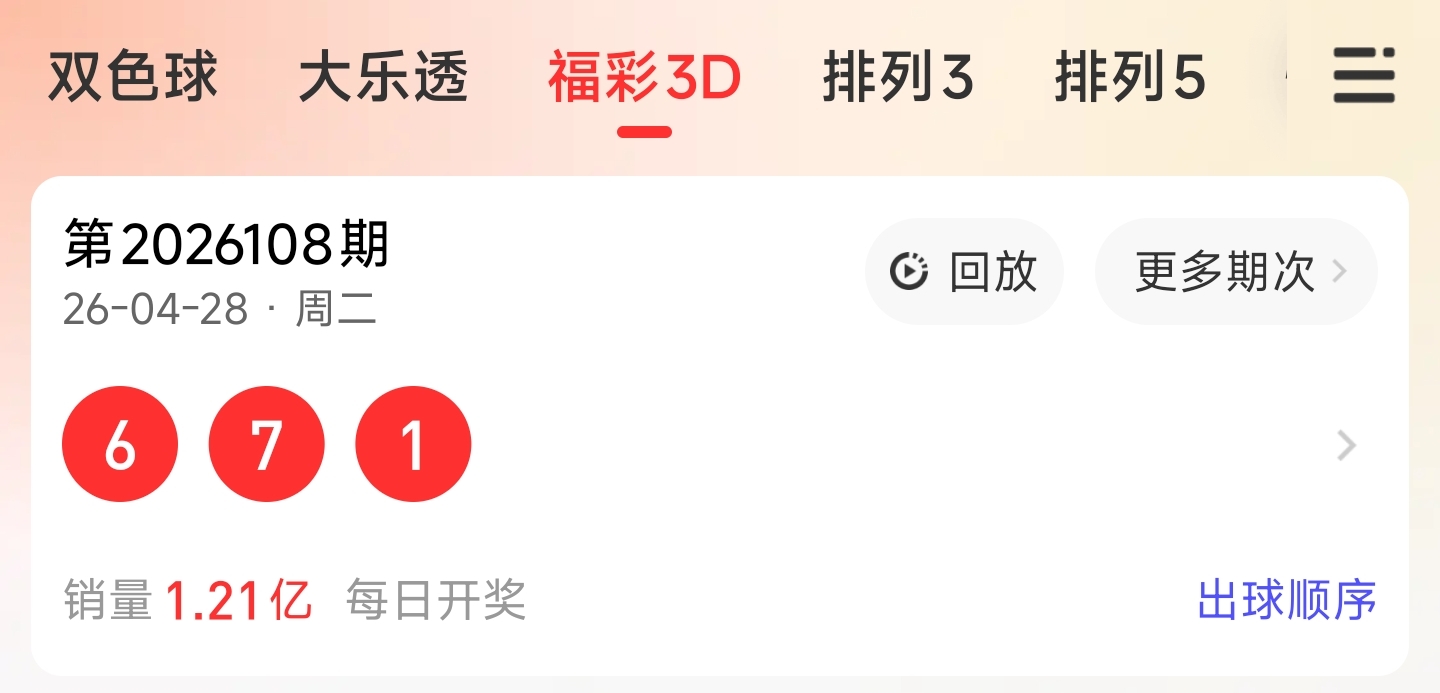Switch to the 双色球 tab
This screenshot has width=1440, height=693.
point(133,78)
